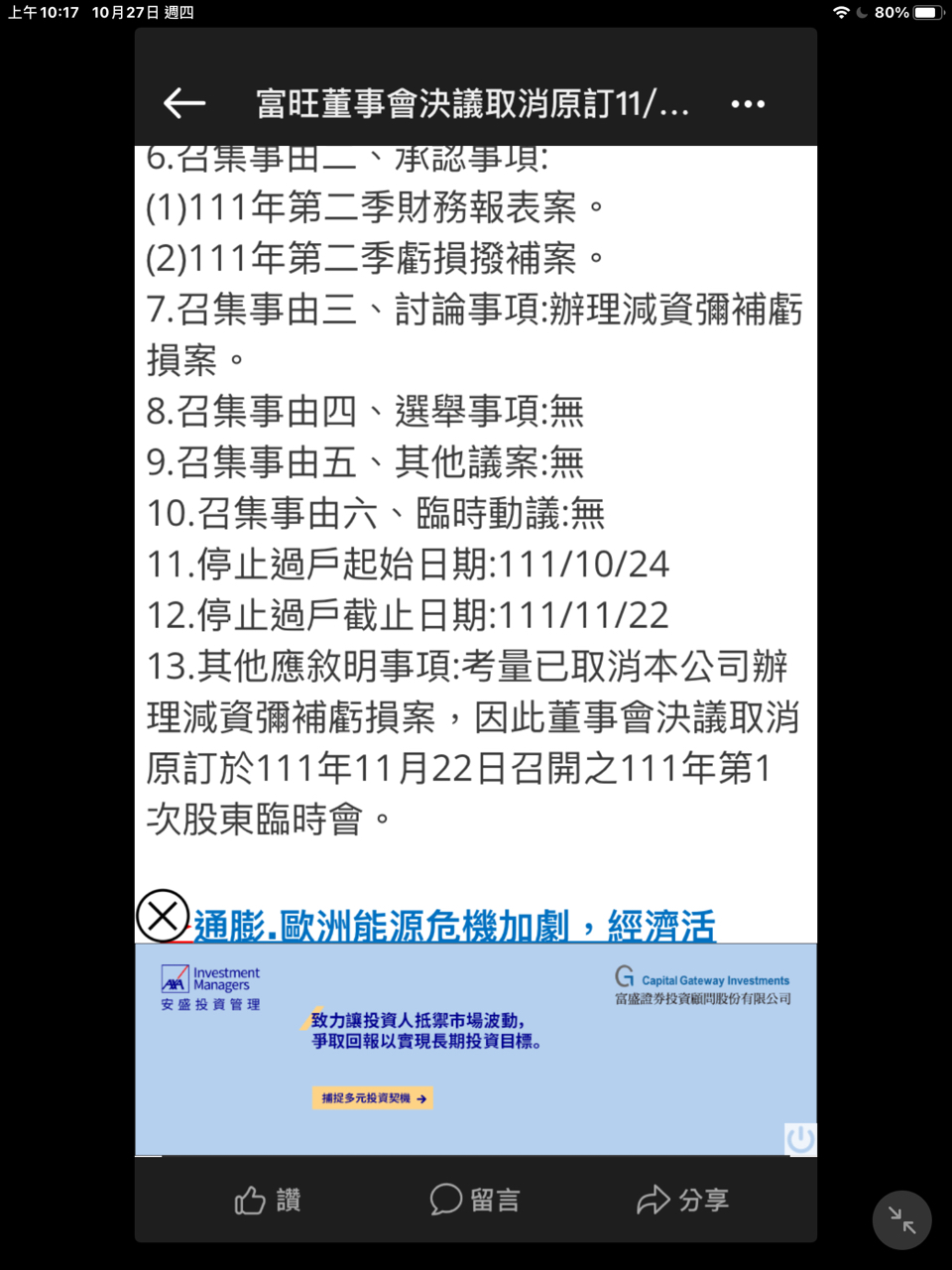Tap the power icon on ad banner
952x1270 pixels.
[800, 1139]
